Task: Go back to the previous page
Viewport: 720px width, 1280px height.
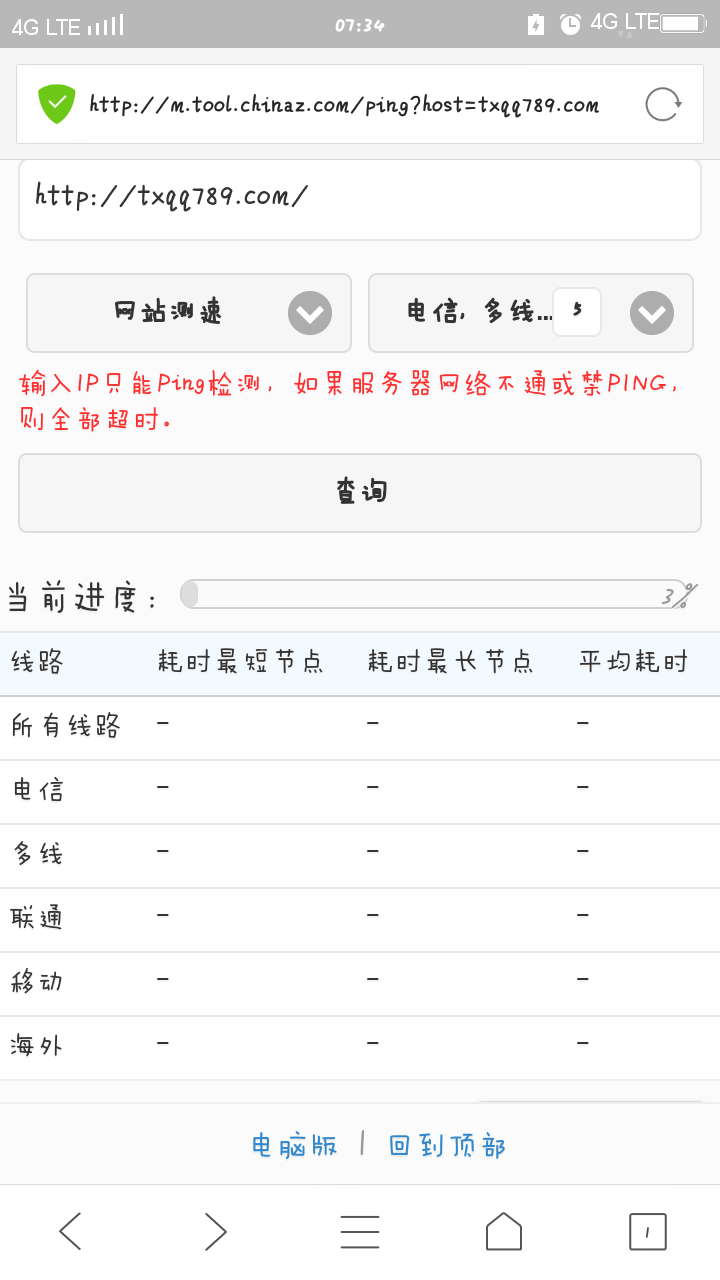Action: tap(70, 1231)
